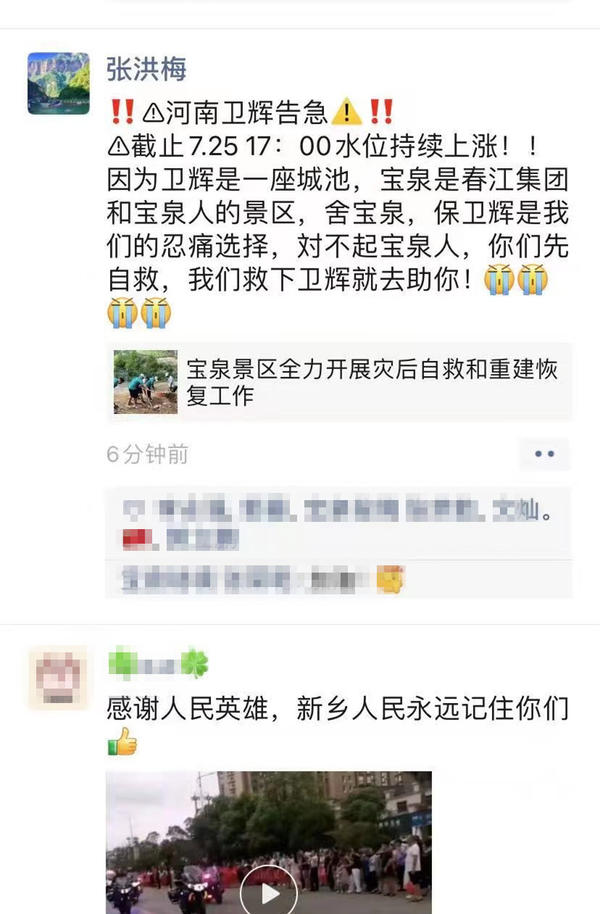Tap the 张洪梅 username link

click(146, 67)
